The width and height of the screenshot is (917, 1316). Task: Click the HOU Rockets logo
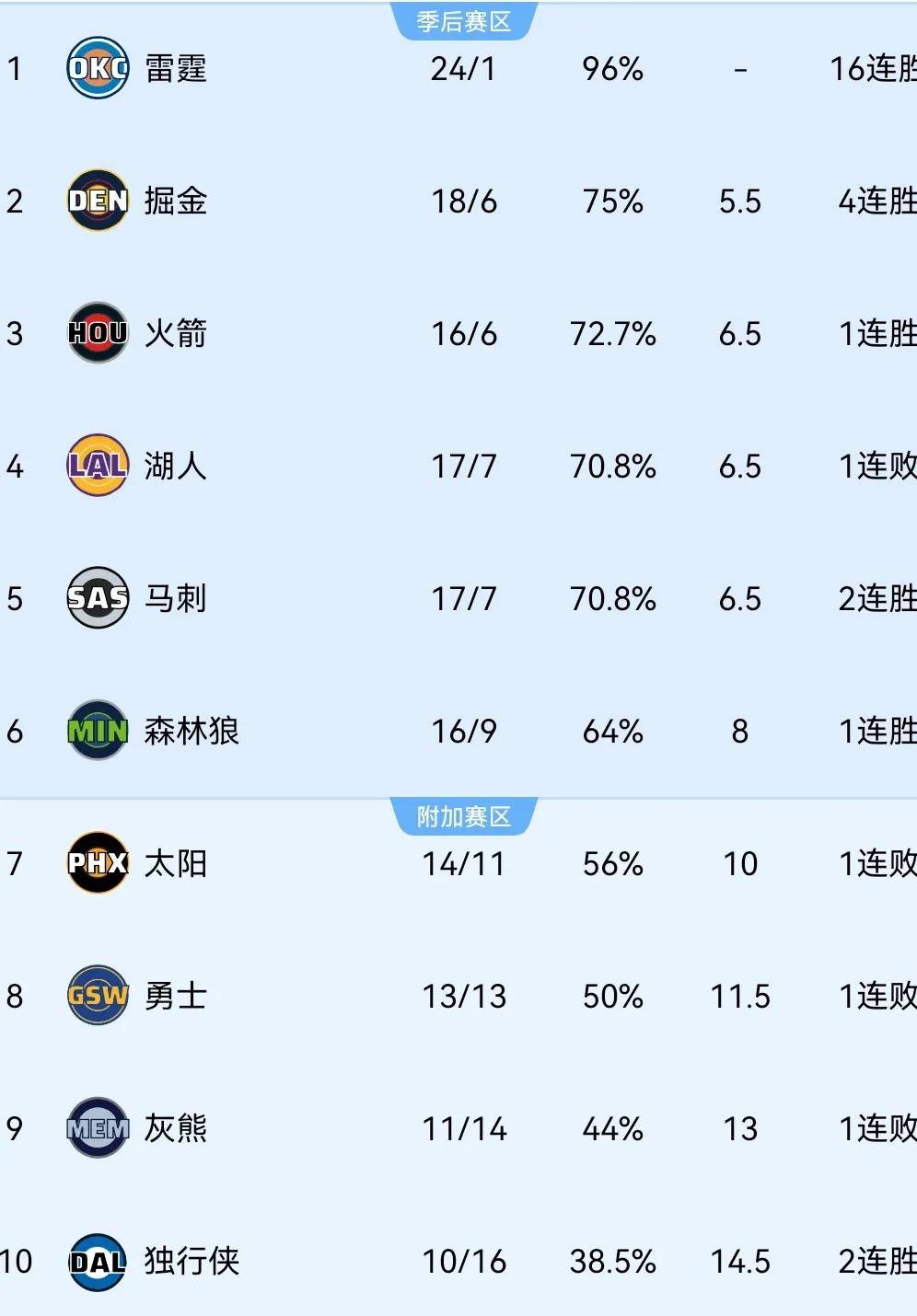click(96, 334)
